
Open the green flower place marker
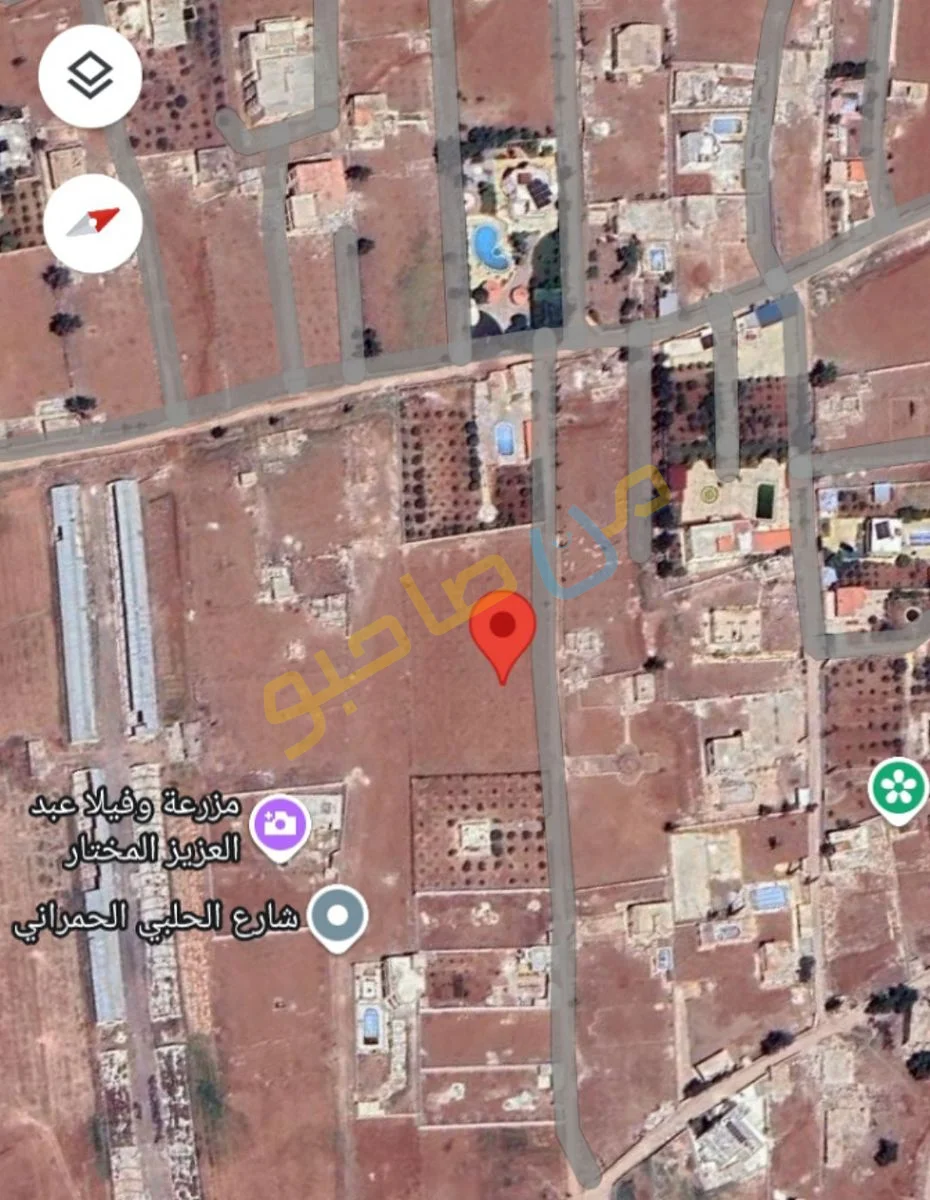(899, 788)
